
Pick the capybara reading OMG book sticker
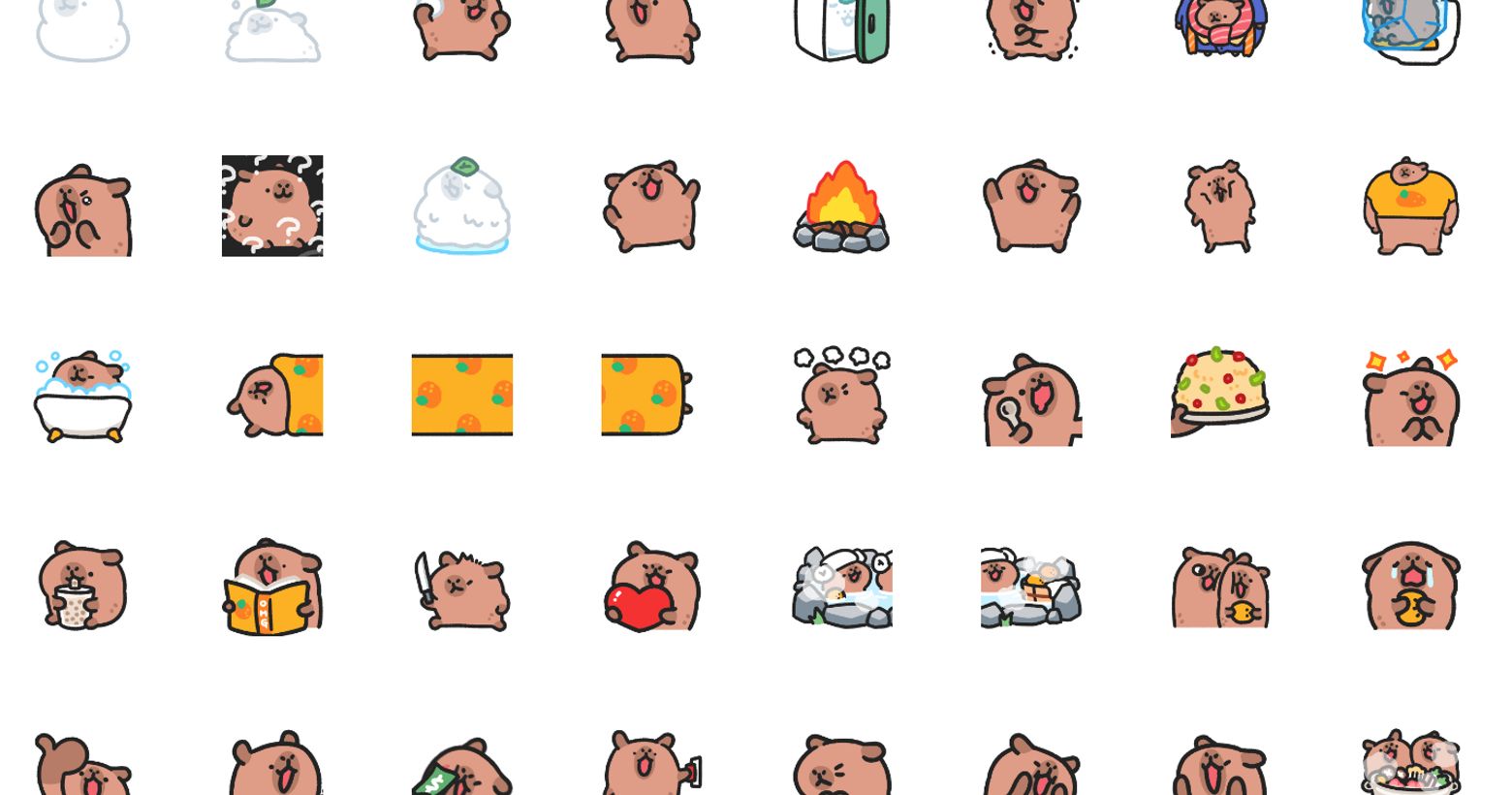272,586
